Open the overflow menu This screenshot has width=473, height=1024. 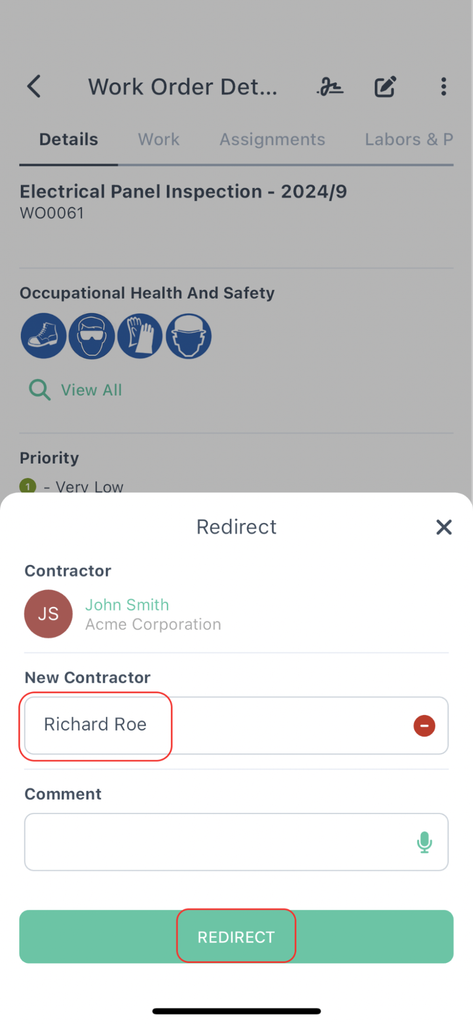pyautogui.click(x=443, y=86)
